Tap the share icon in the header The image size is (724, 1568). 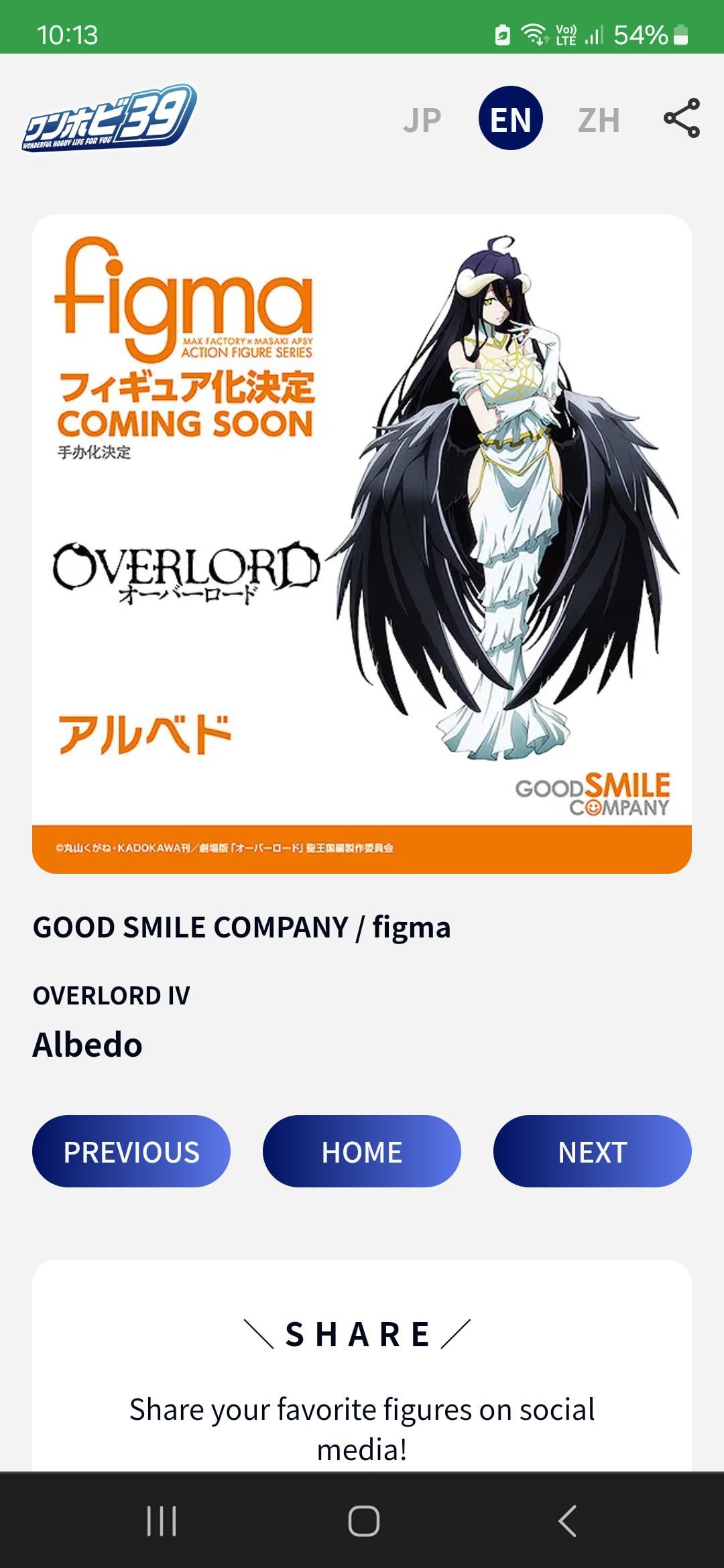click(682, 119)
